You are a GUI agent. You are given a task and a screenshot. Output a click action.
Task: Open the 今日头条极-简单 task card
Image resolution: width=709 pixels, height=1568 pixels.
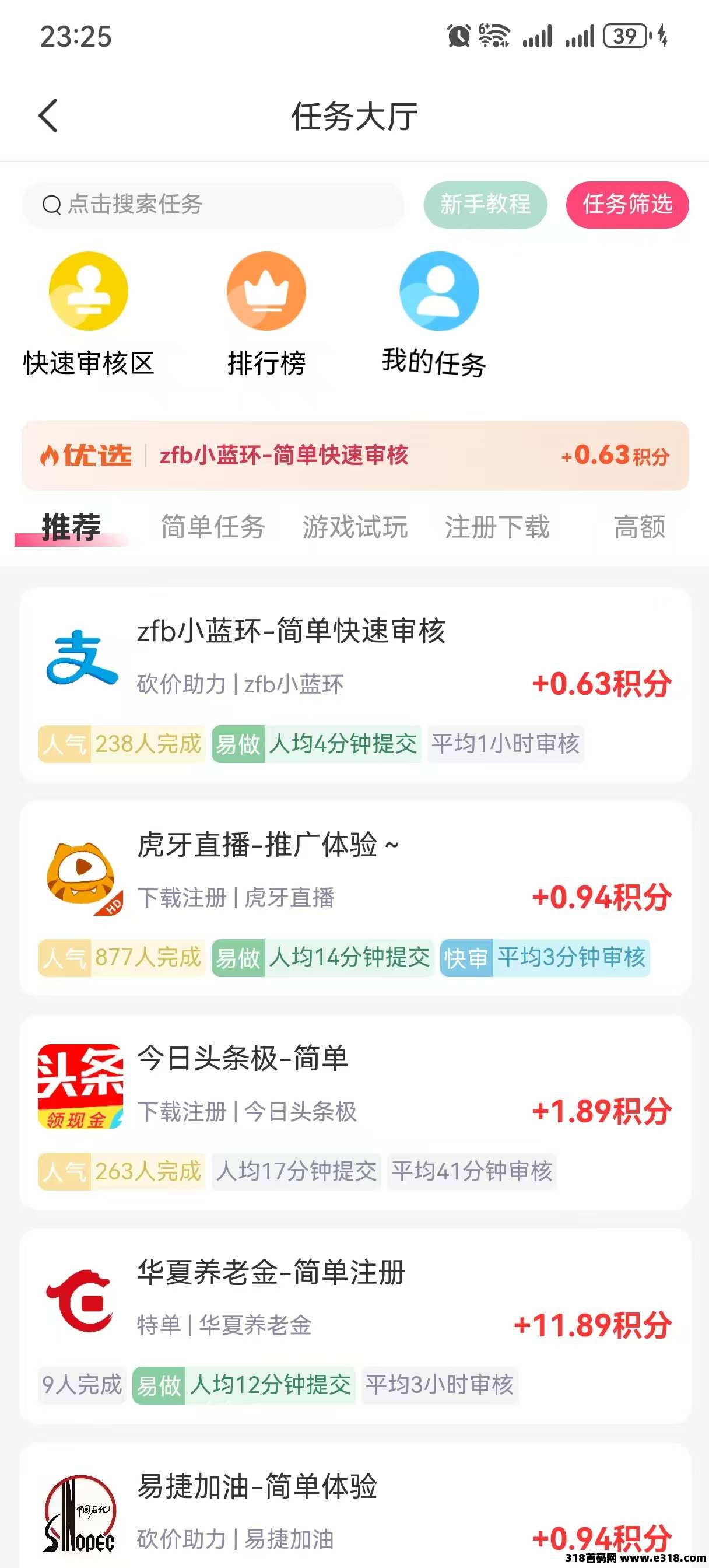tap(355, 1112)
